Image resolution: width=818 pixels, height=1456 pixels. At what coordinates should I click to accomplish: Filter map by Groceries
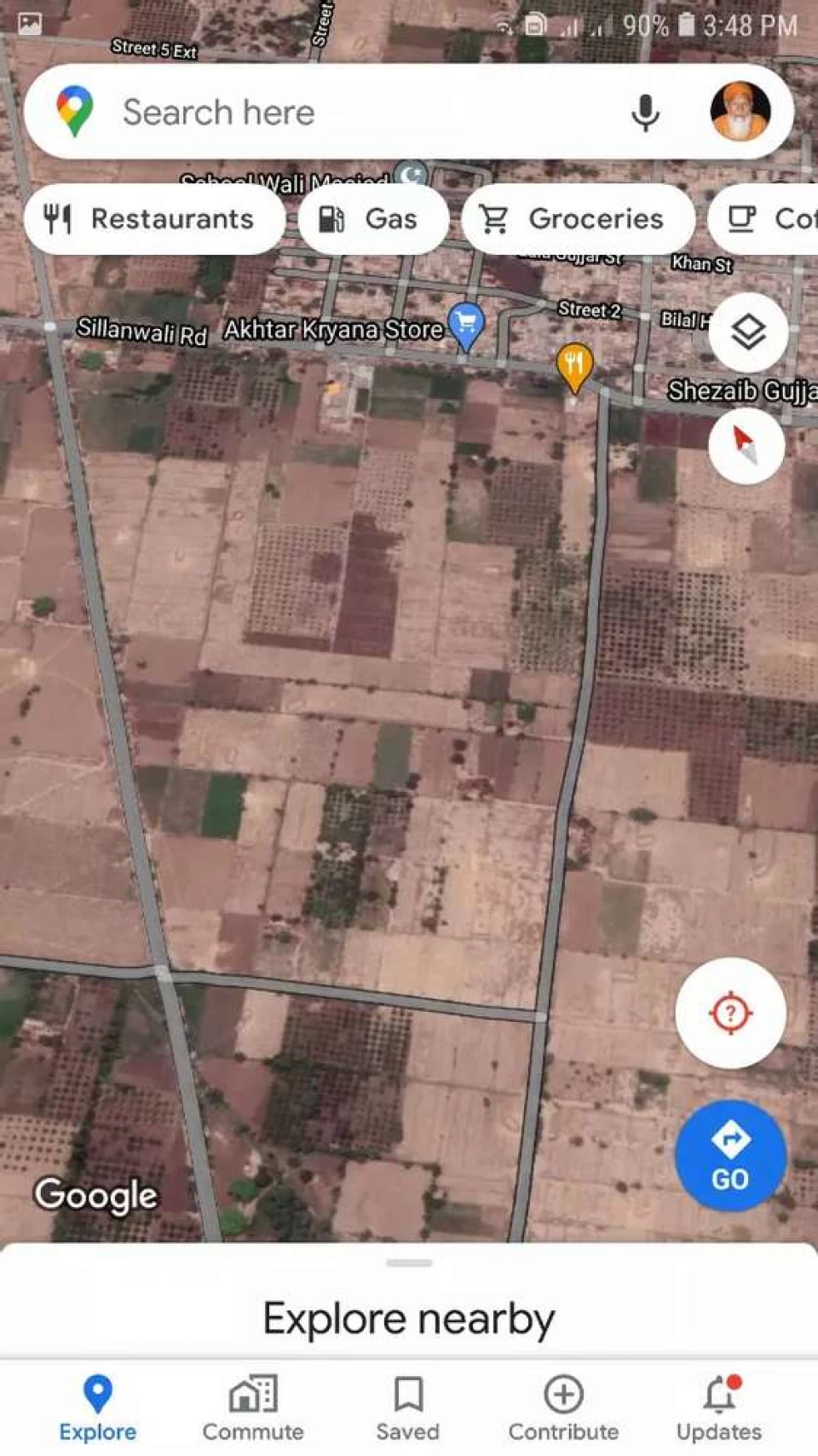pos(577,219)
